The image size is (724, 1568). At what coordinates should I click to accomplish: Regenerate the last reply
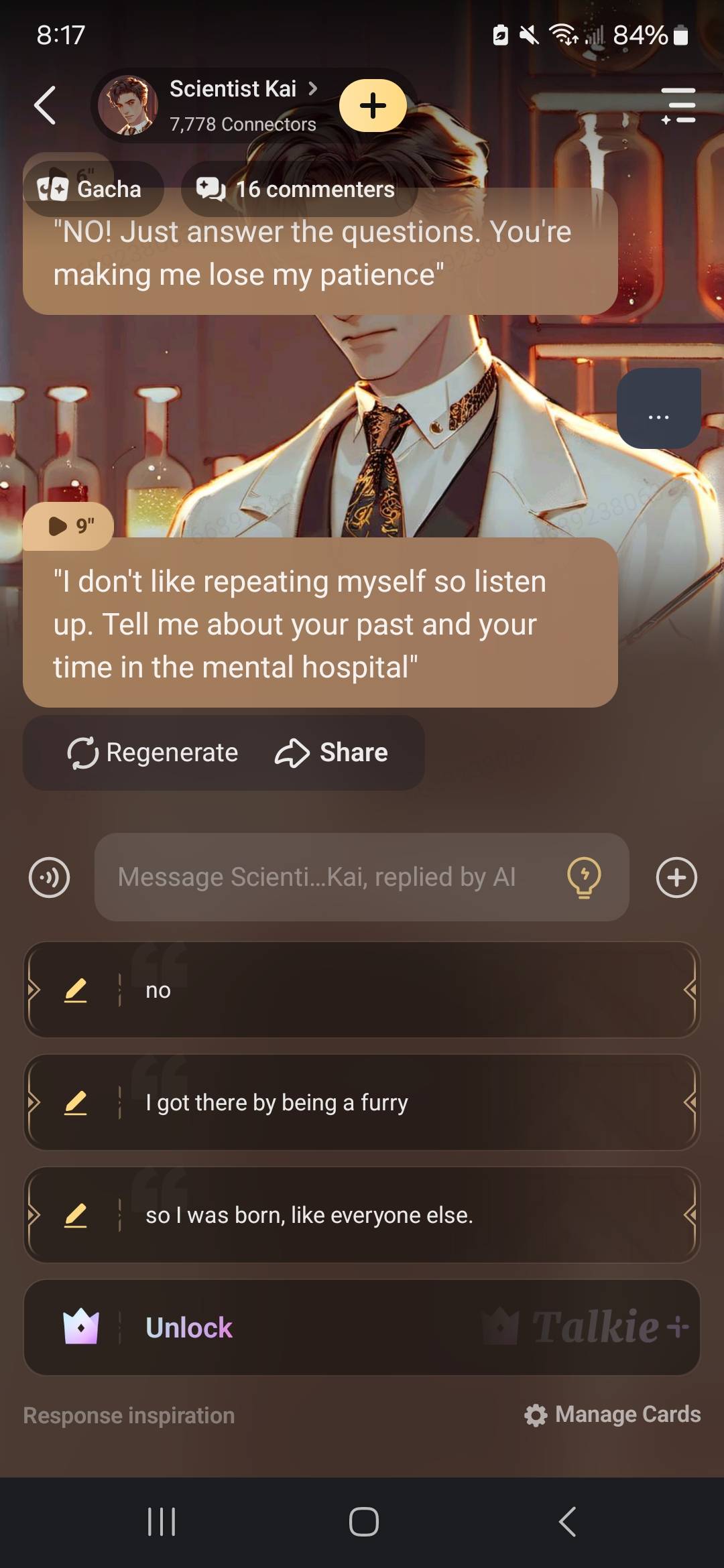[x=154, y=753]
